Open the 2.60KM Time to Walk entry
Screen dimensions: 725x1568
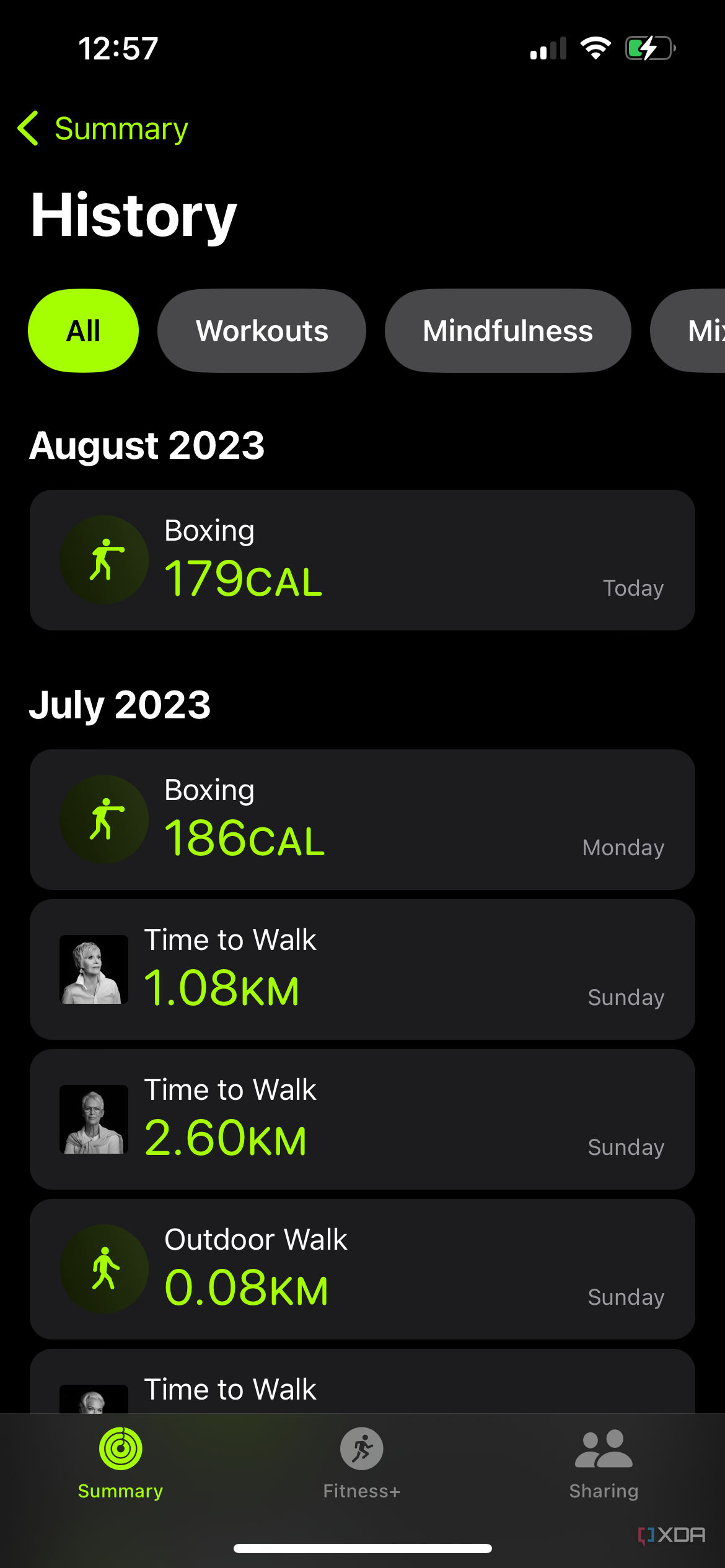click(x=362, y=1119)
